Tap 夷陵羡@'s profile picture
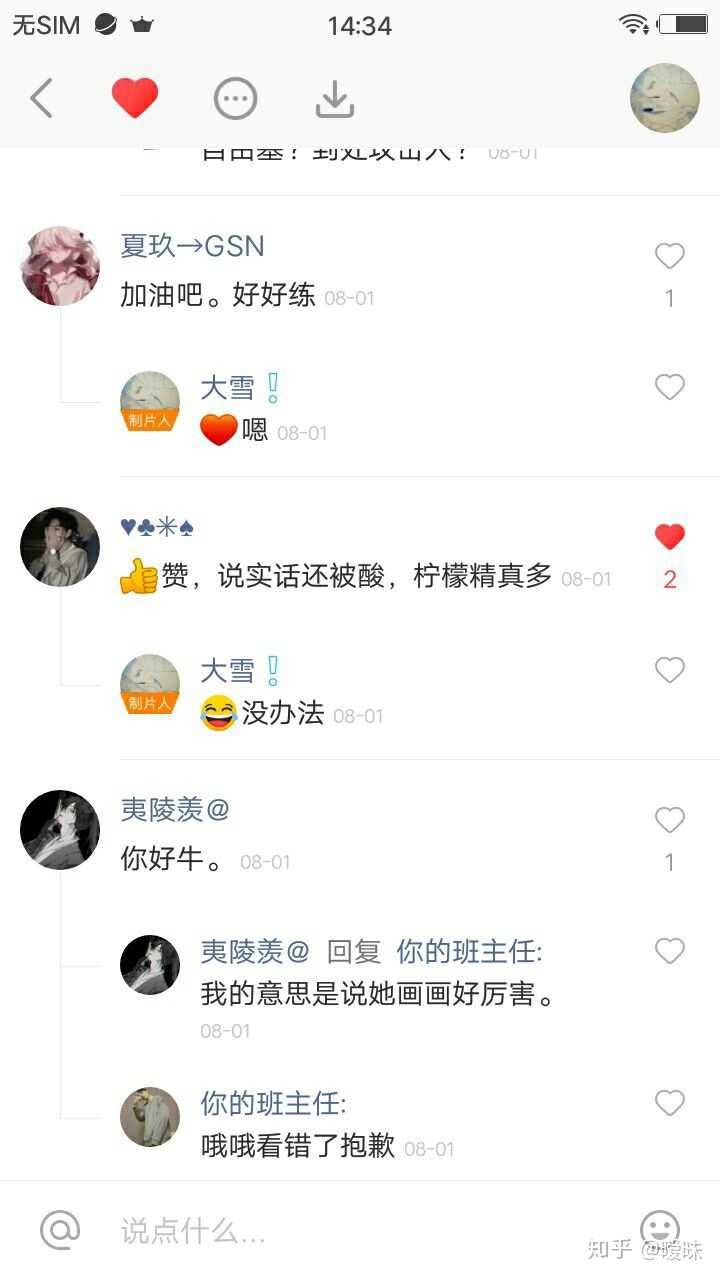 pyautogui.click(x=59, y=829)
